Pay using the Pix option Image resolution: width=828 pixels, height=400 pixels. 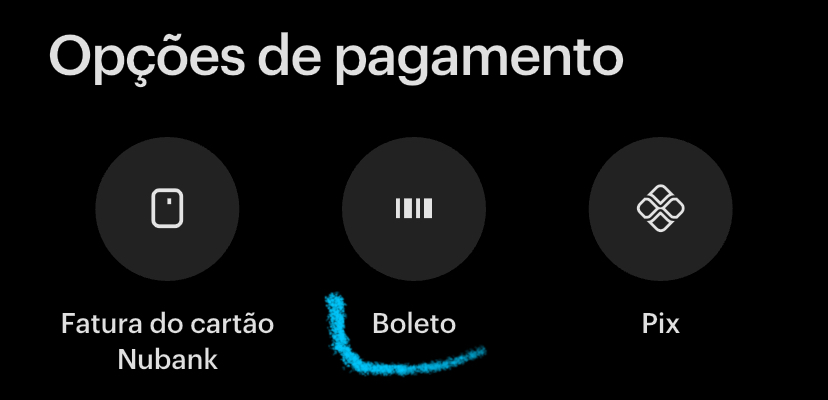click(660, 208)
